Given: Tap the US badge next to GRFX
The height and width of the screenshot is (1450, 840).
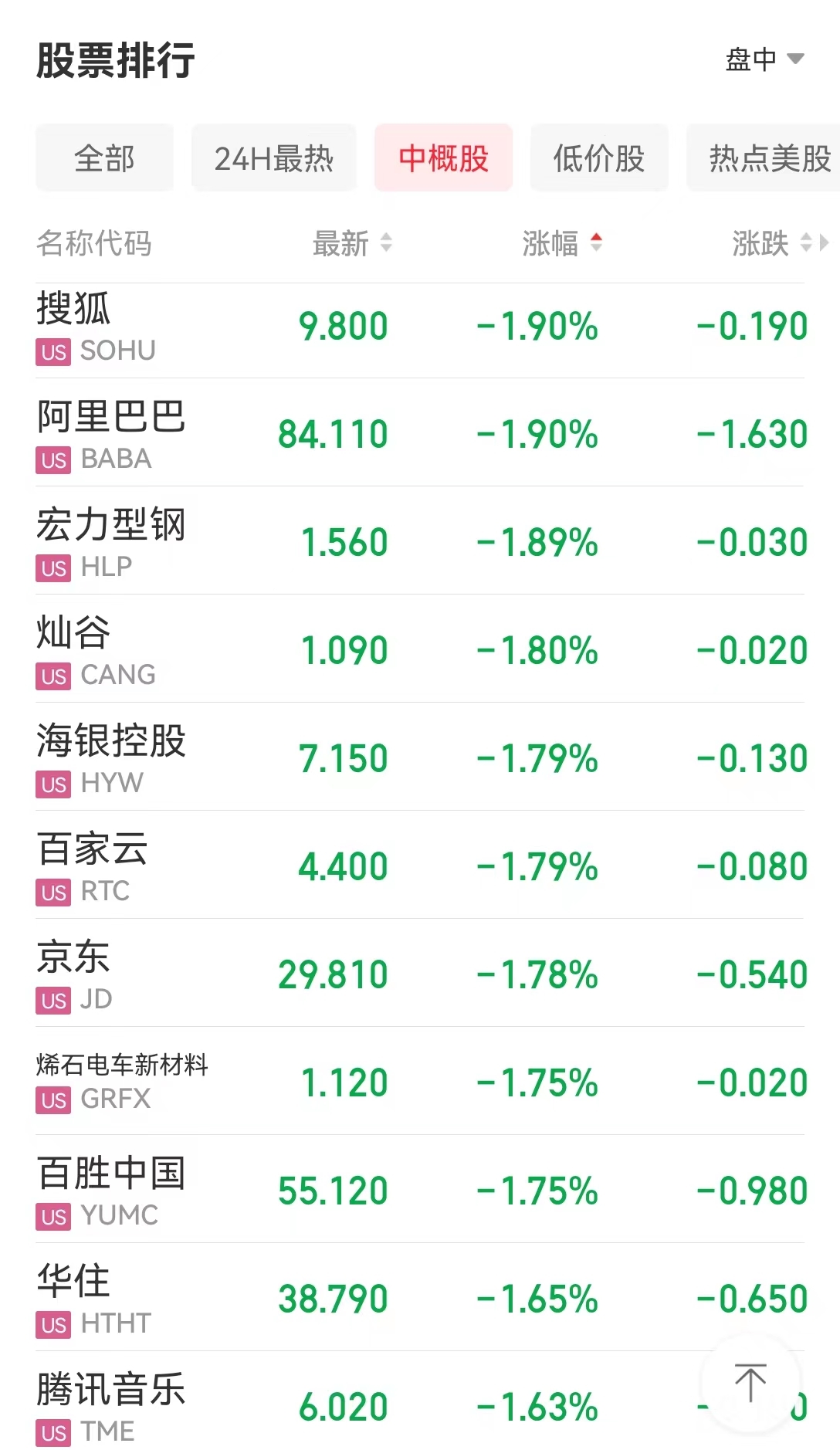Looking at the screenshot, I should coord(52,1100).
